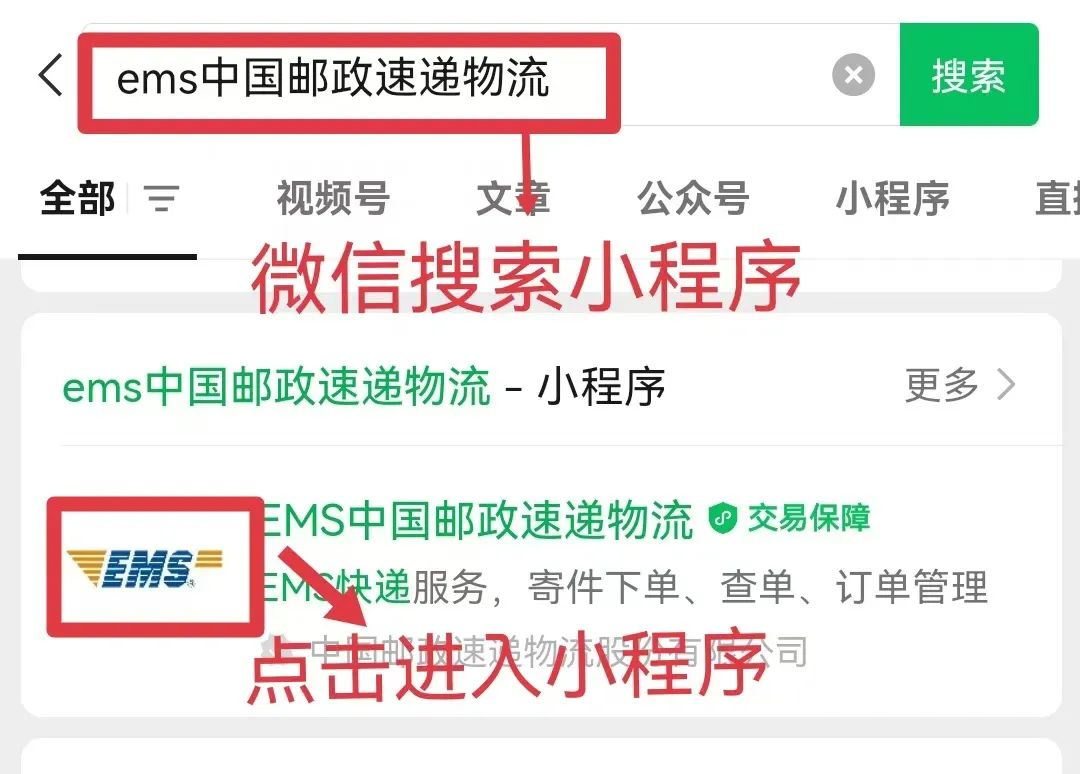1080x774 pixels.
Task: Switch to the 全部 tab
Action: coord(78,199)
